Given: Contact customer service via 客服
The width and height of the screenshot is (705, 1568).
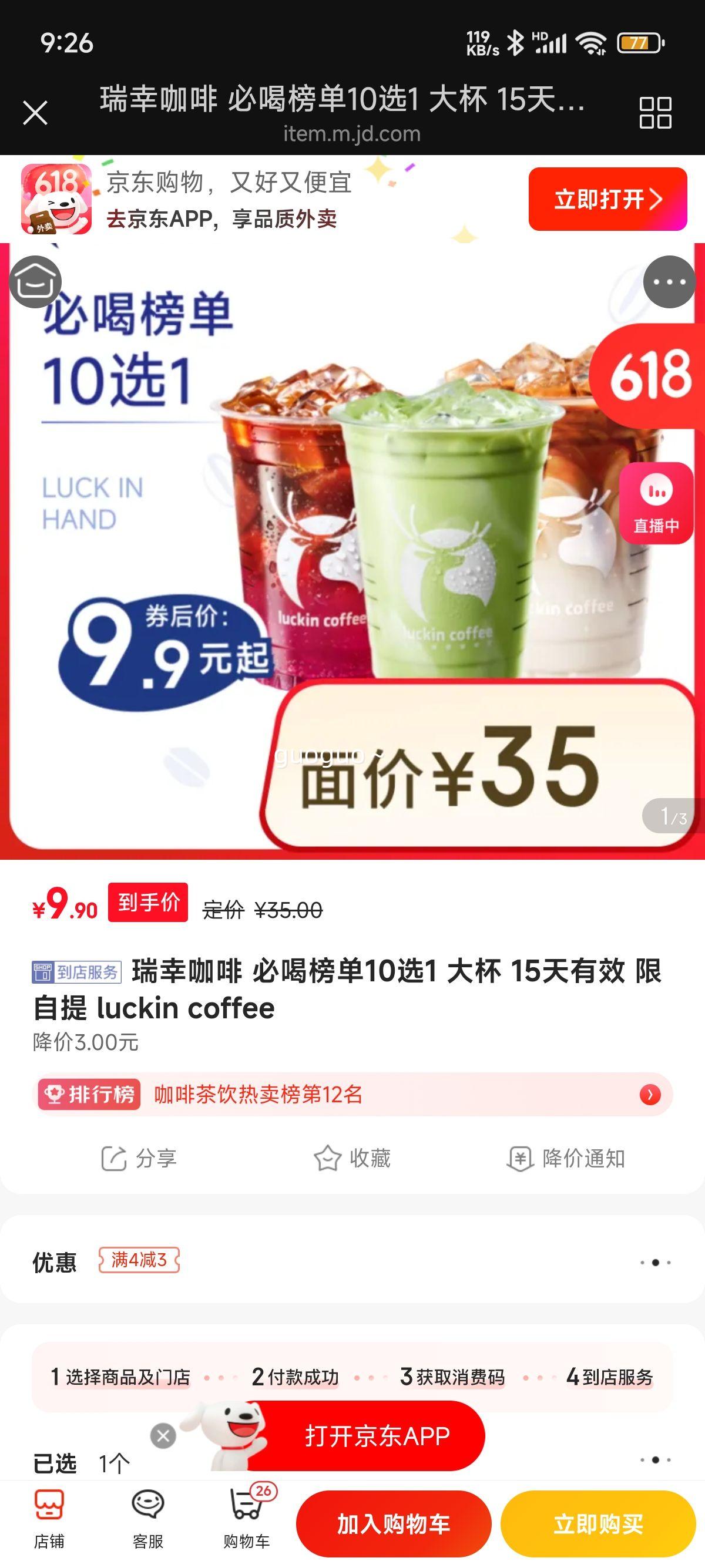Looking at the screenshot, I should (x=148, y=1518).
